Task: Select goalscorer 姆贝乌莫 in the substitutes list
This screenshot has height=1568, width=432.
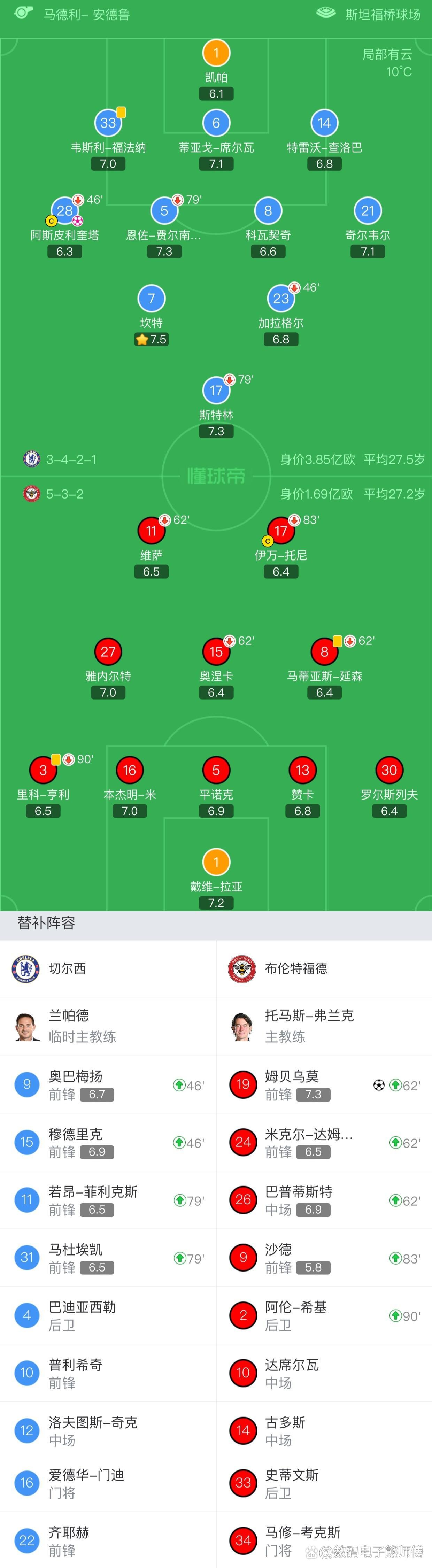Action: tap(324, 1085)
